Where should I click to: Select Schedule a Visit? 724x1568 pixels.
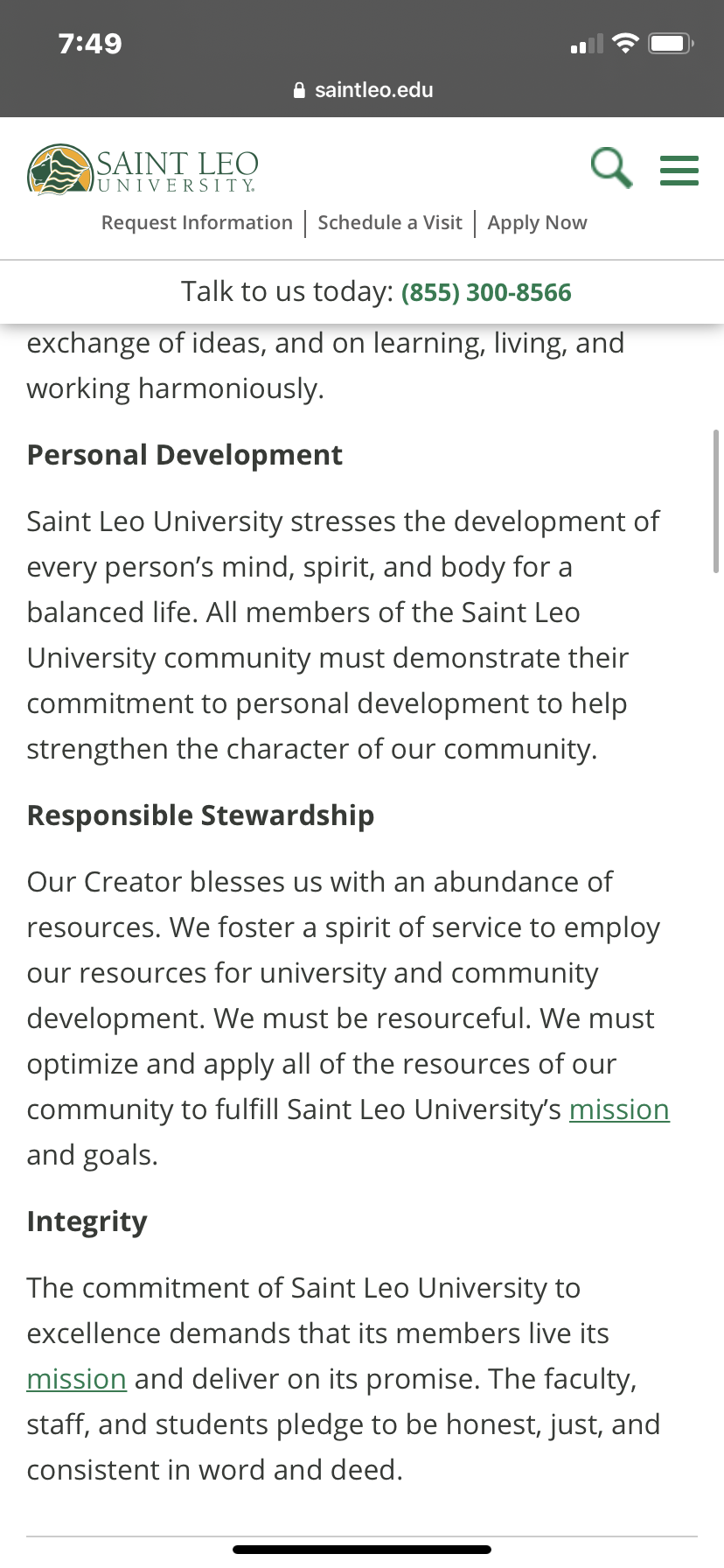[x=390, y=223]
